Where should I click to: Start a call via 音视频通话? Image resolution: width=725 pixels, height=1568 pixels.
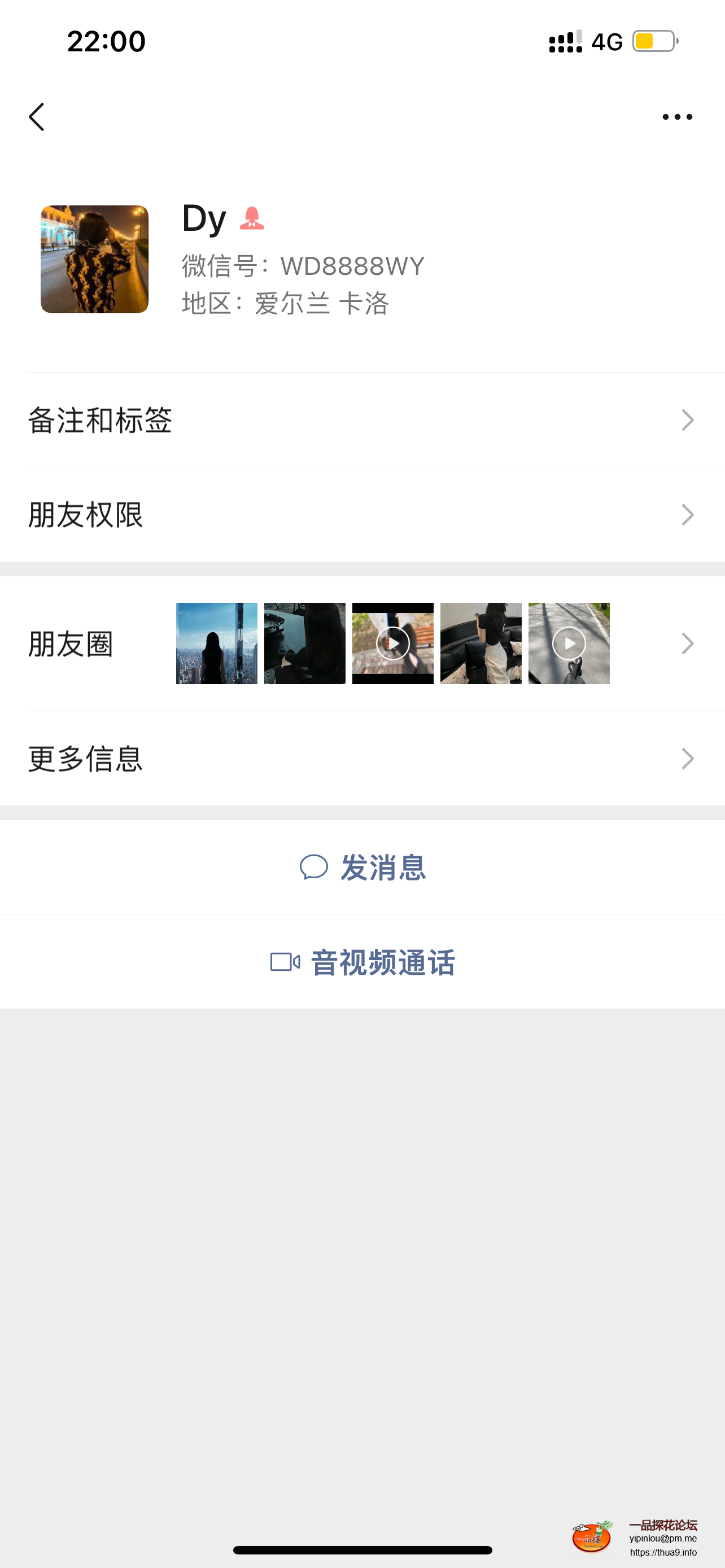[x=363, y=962]
